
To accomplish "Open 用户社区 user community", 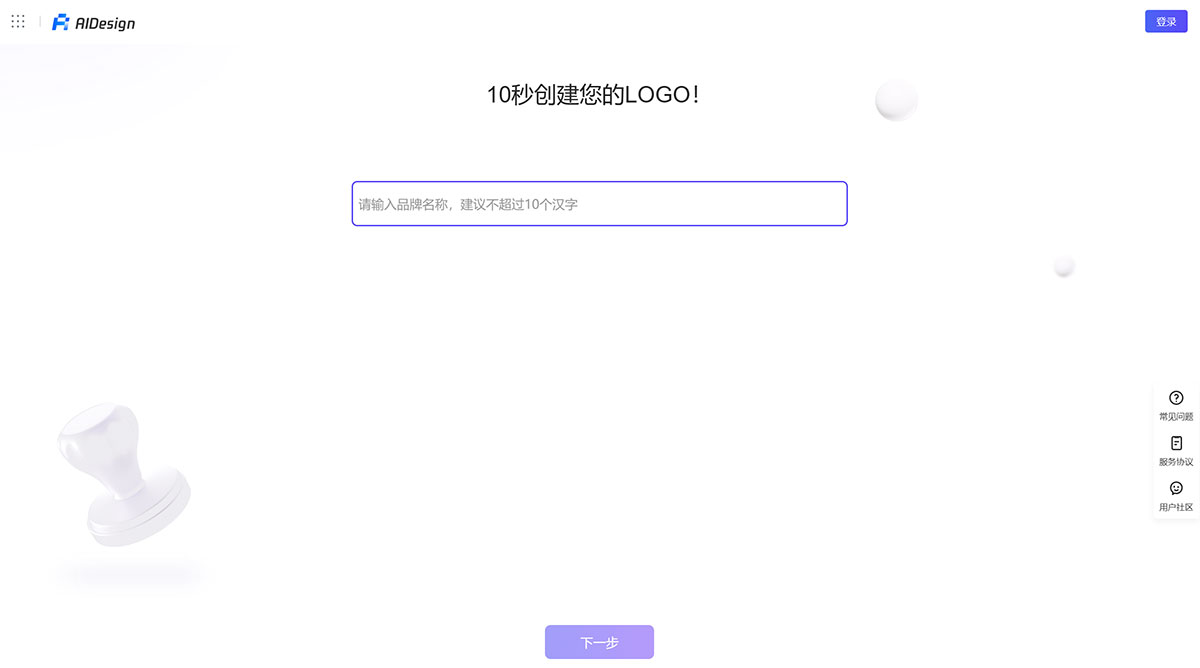I will tap(1176, 496).
